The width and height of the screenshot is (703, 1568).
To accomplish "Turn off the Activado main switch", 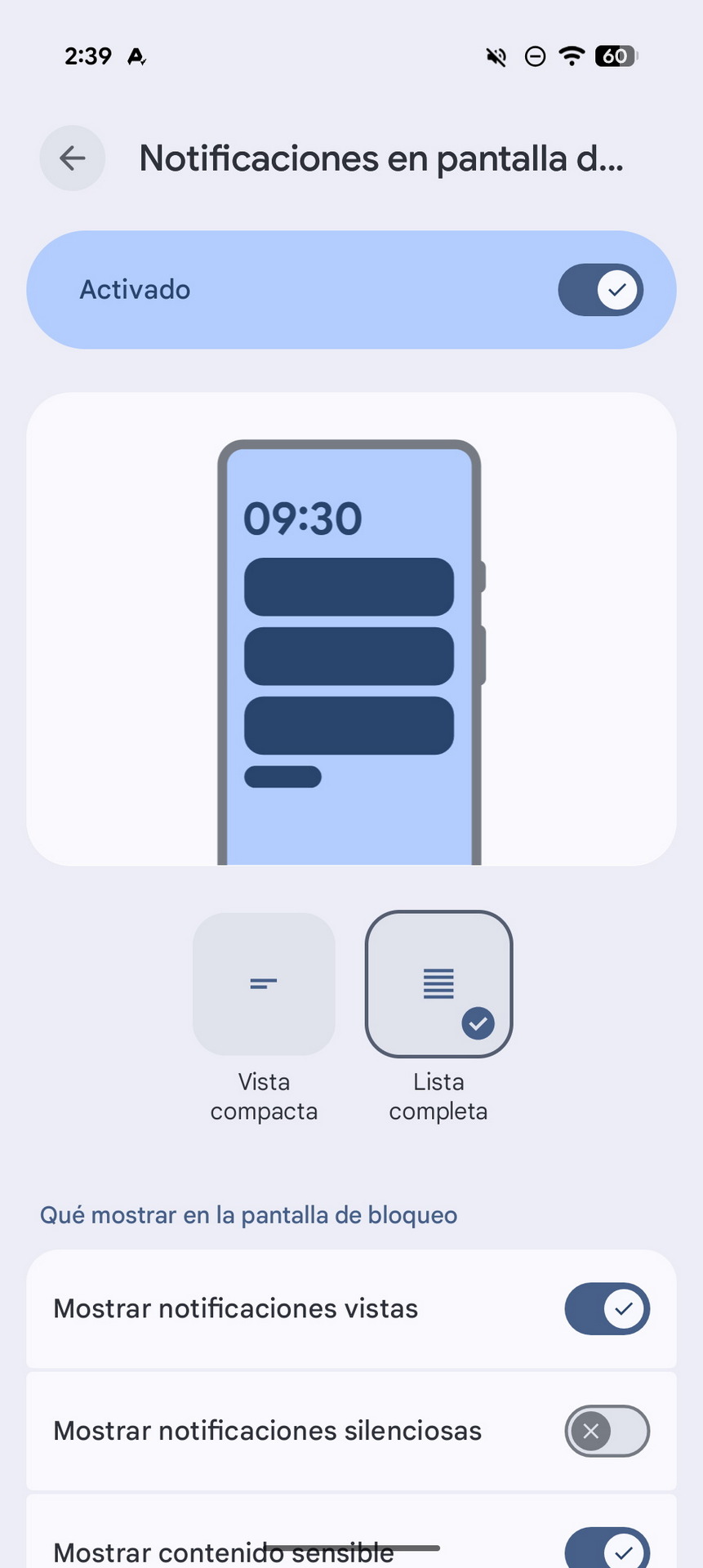I will point(600,290).
